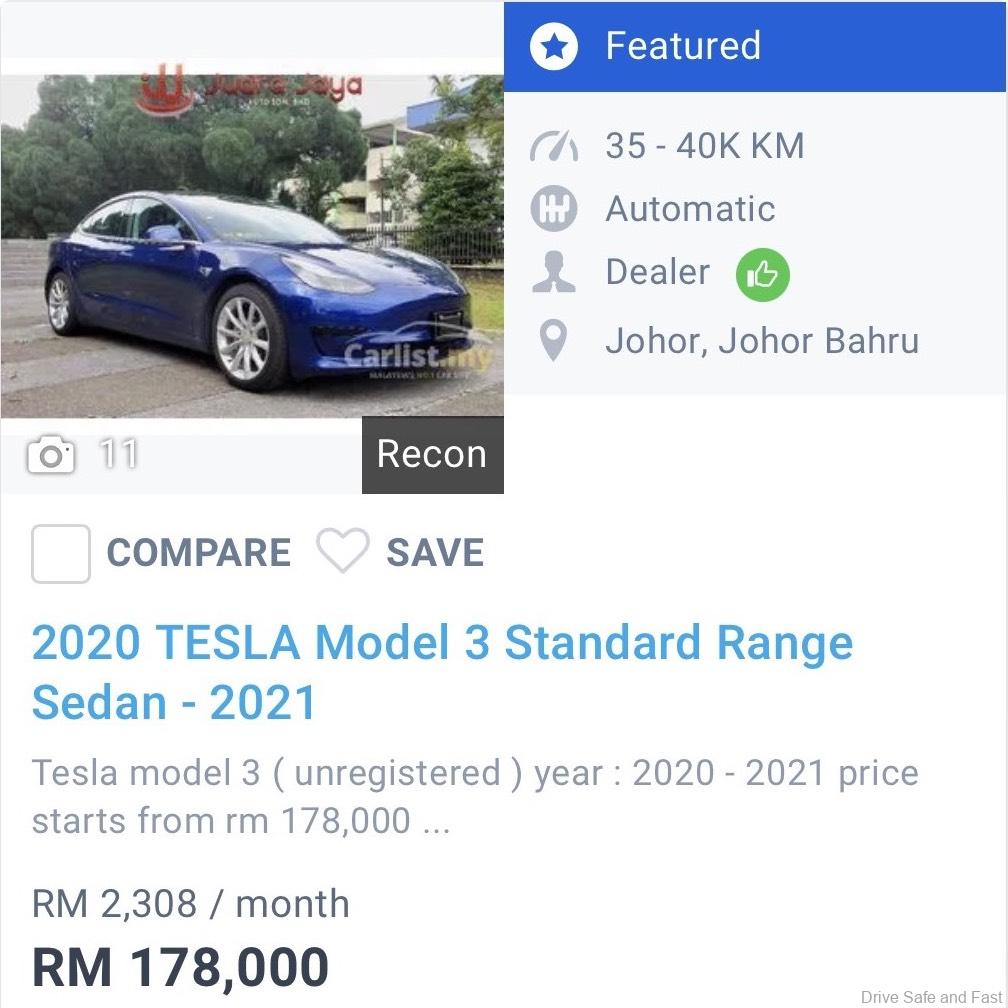This screenshot has width=1008, height=1008.
Task: Tick the COMPARE checkbox
Action: click(61, 553)
